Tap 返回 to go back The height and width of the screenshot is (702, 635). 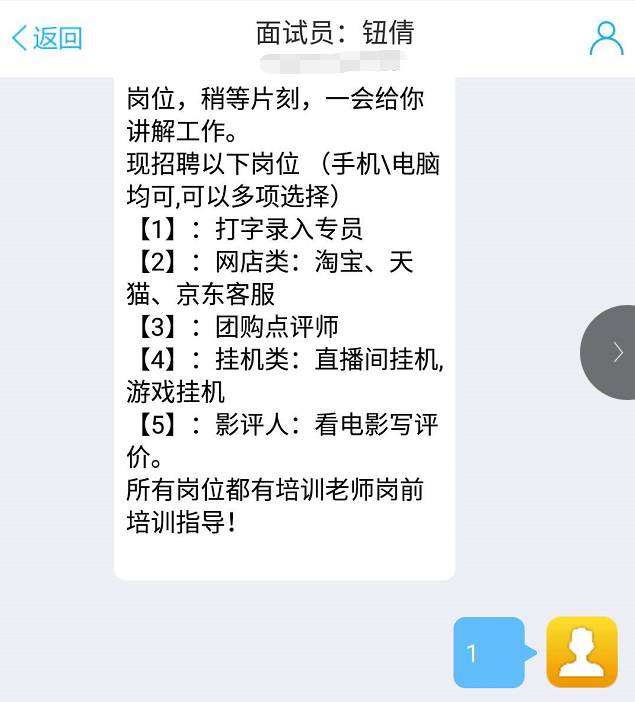point(47,38)
